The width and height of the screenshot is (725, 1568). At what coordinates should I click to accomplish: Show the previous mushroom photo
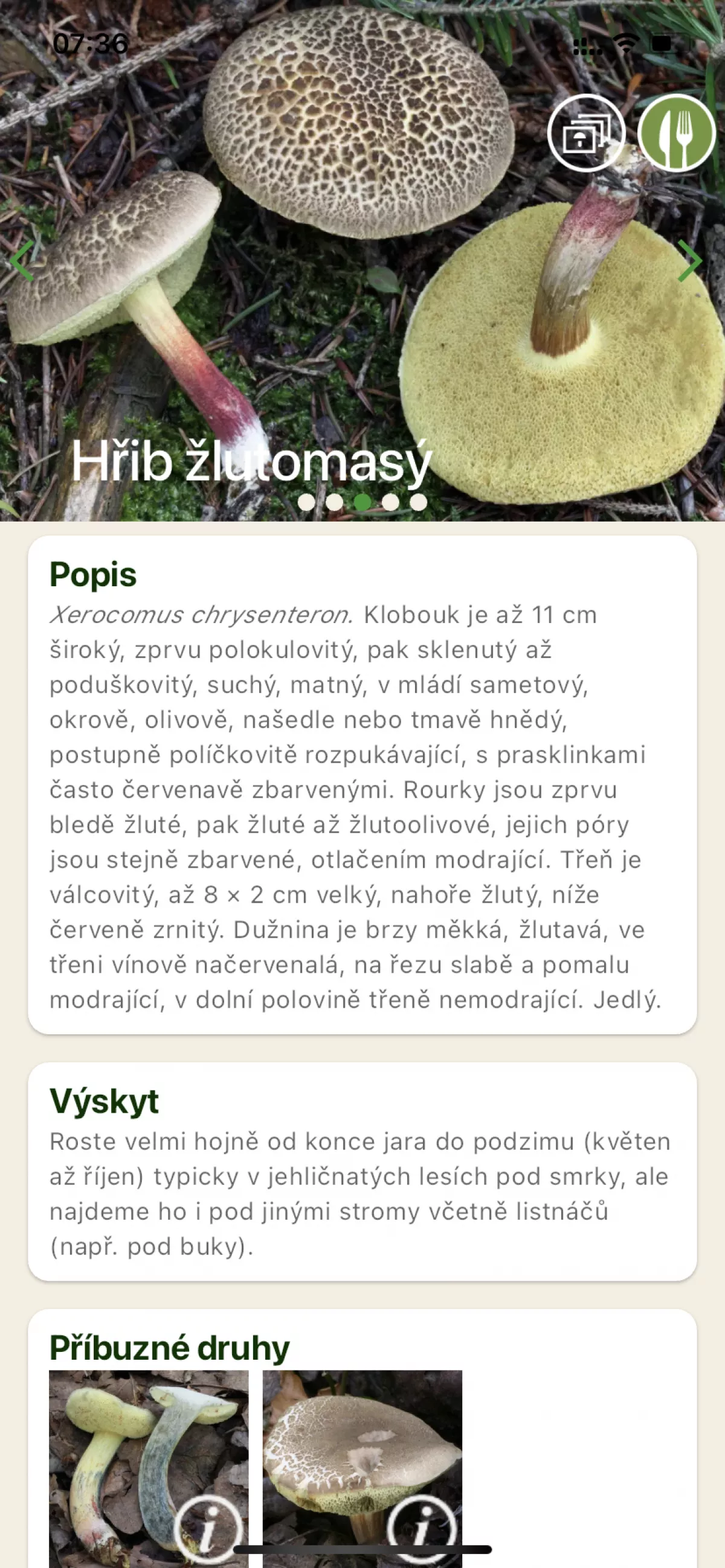pos(22,260)
